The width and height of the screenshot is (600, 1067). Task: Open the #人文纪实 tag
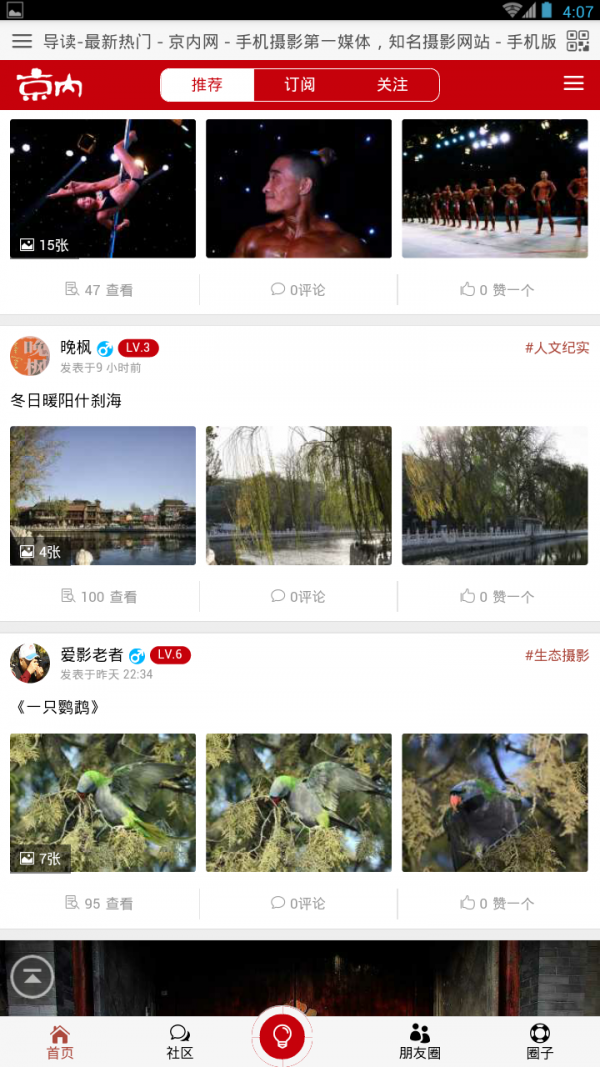(x=557, y=348)
